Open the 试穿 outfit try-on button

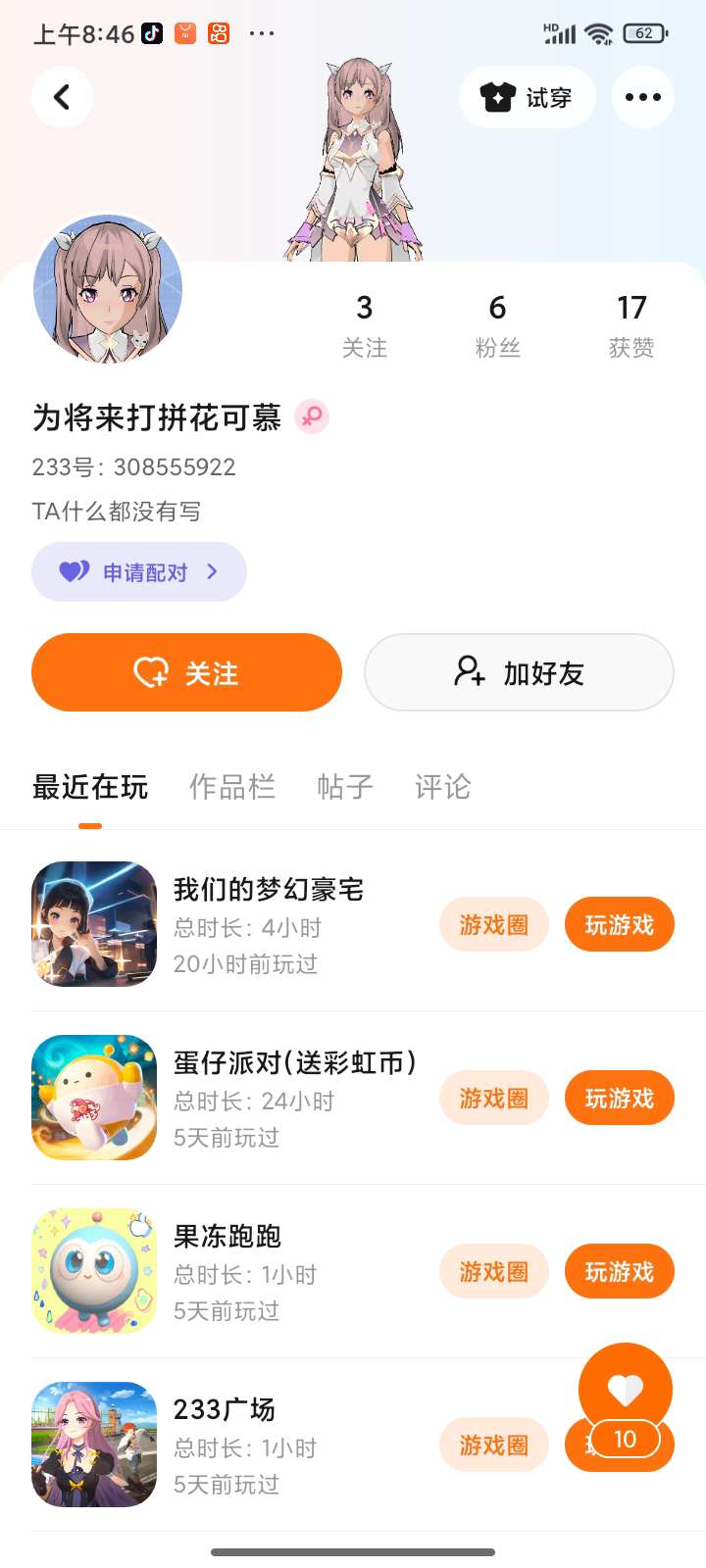(x=527, y=97)
